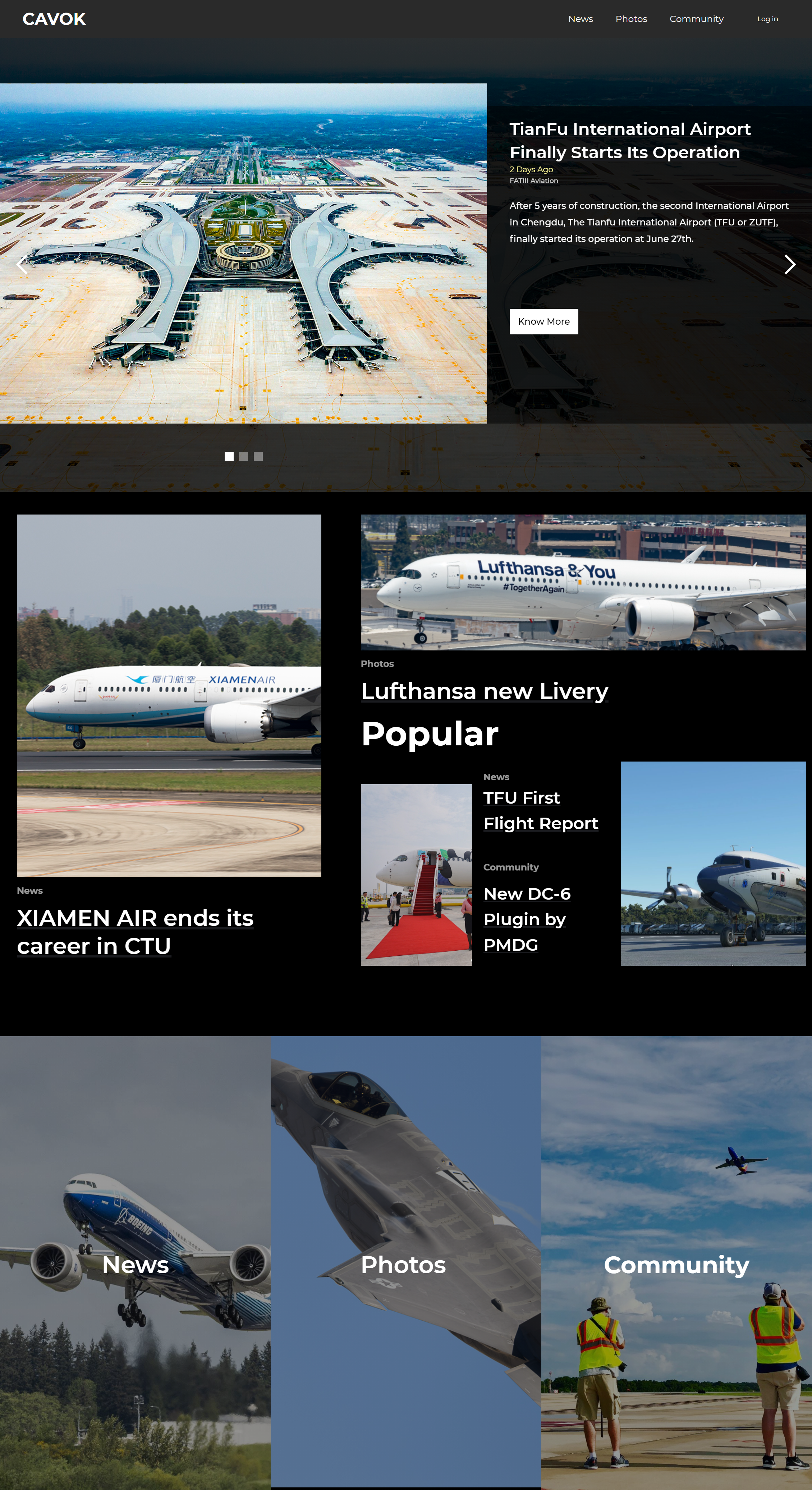Open the TFU First Flight Report article
This screenshot has width=812, height=1490.
pos(540,810)
